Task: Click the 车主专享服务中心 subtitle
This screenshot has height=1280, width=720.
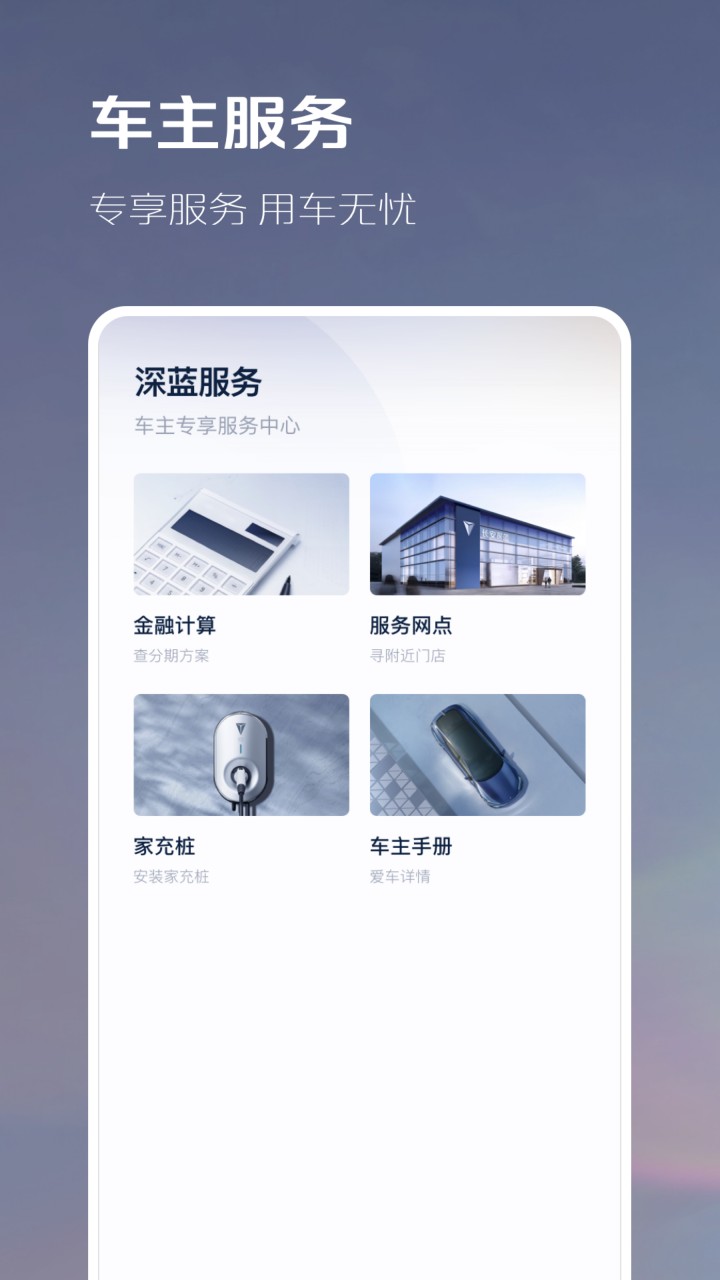Action: (216, 425)
